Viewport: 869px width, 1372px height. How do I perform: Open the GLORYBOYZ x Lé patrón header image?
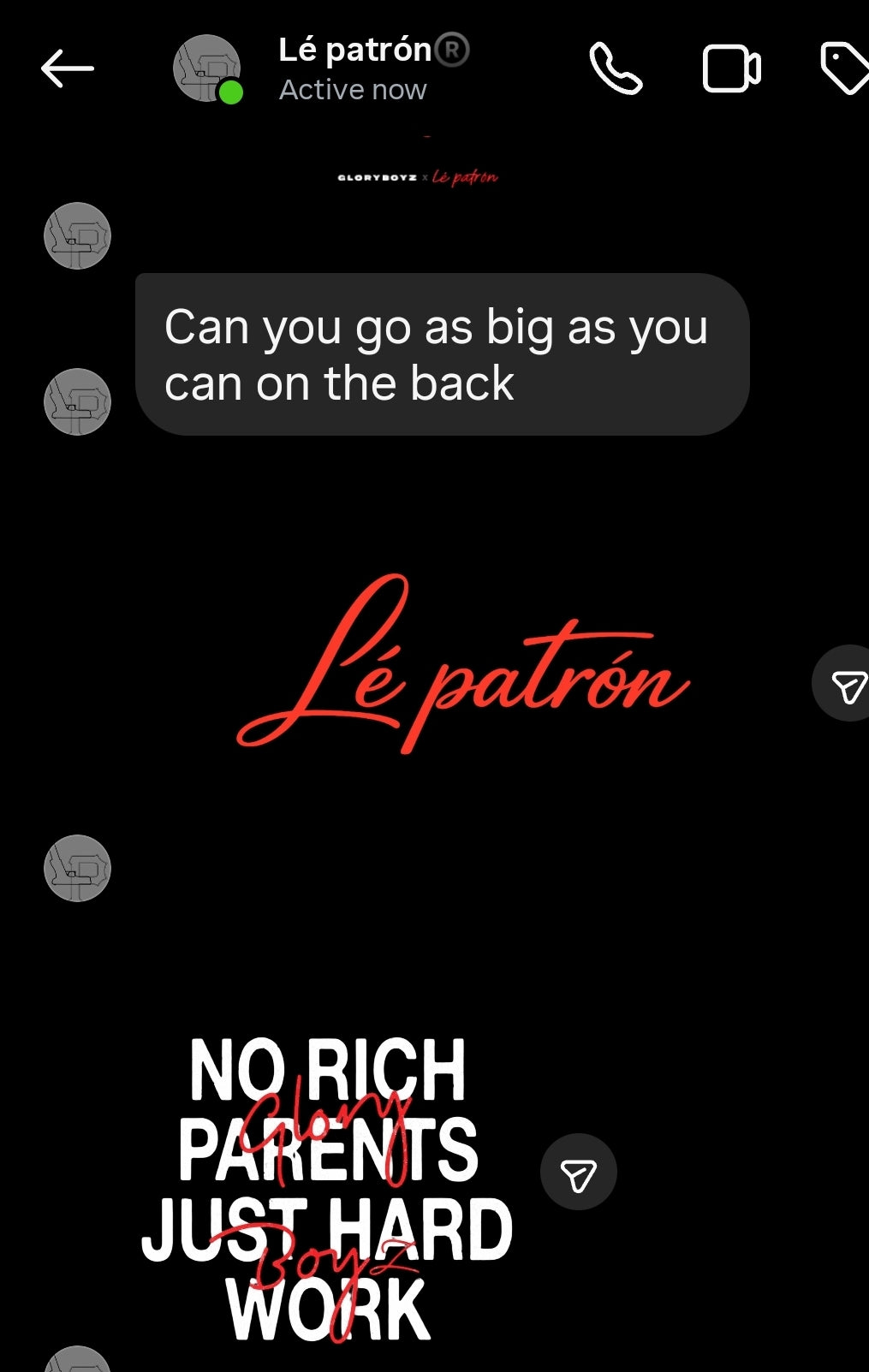[x=417, y=177]
